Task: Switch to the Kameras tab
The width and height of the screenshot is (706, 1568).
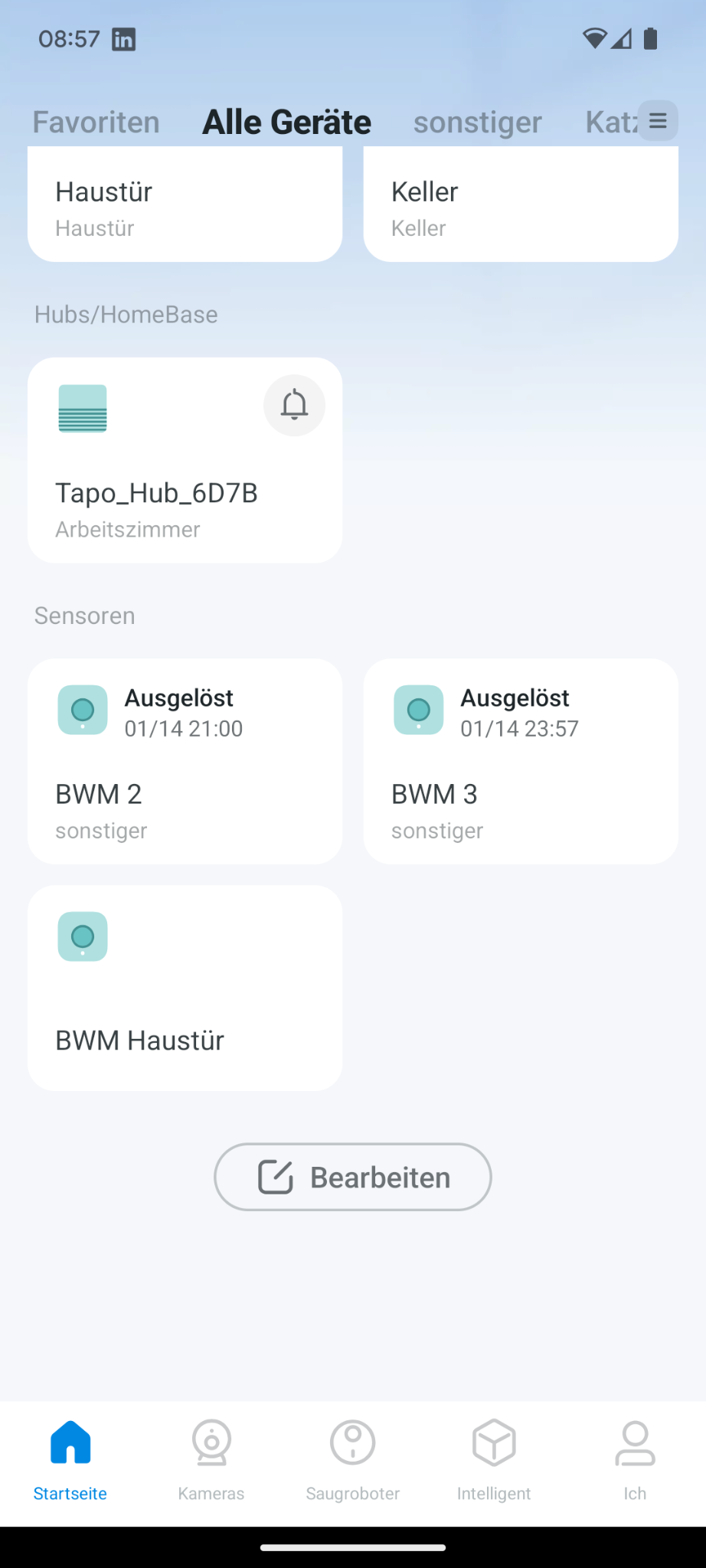Action: (x=211, y=1459)
